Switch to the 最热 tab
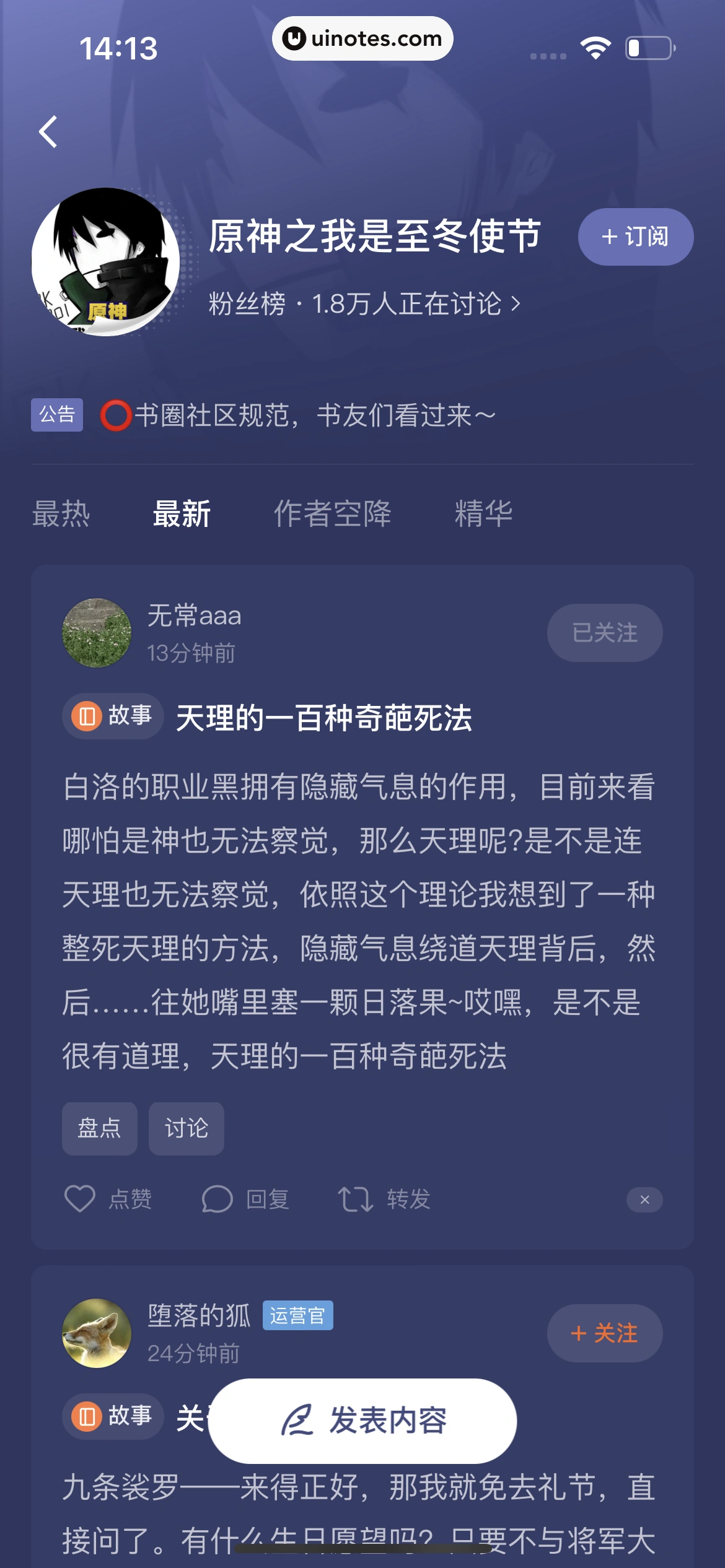The height and width of the screenshot is (1568, 725). (x=61, y=514)
